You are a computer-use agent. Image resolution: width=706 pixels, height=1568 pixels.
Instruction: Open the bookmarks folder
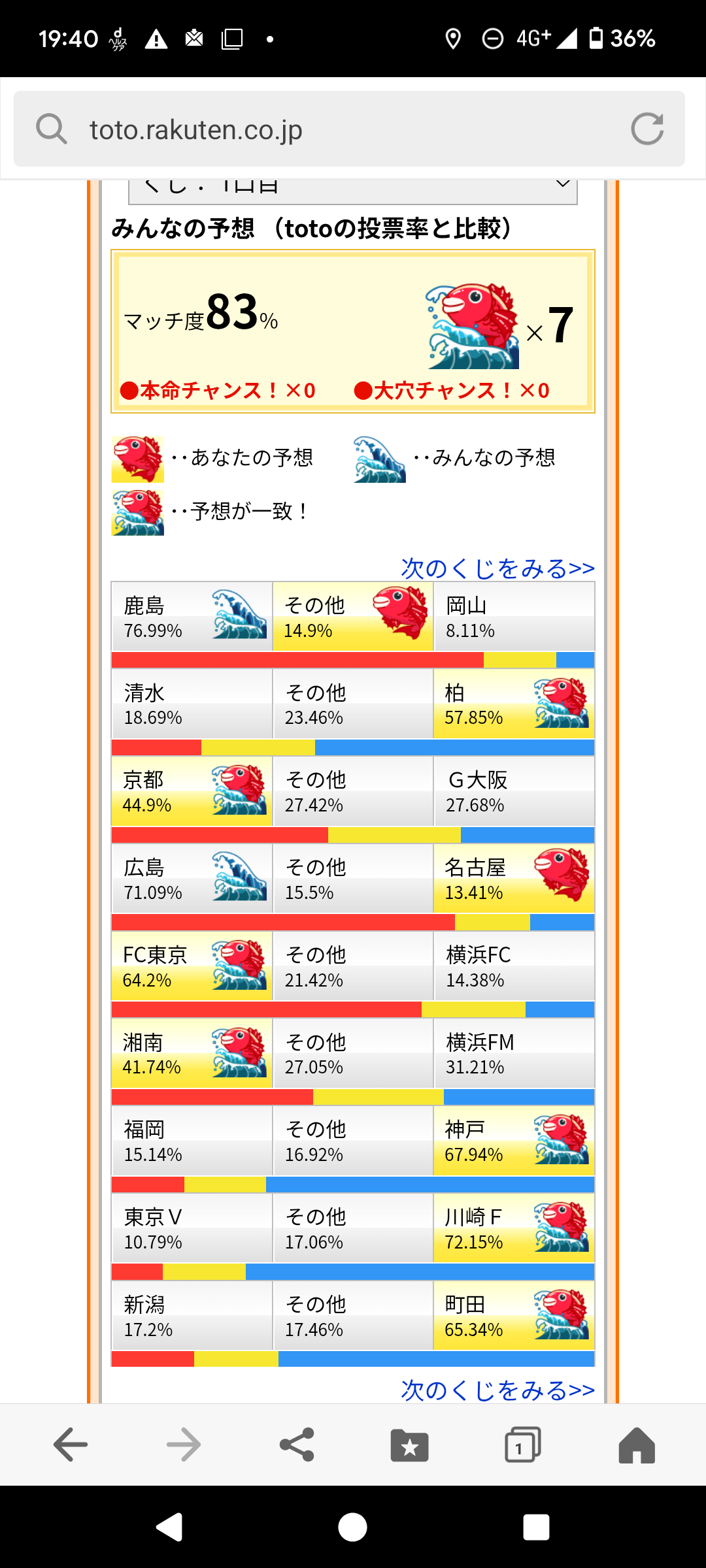coord(410,1445)
